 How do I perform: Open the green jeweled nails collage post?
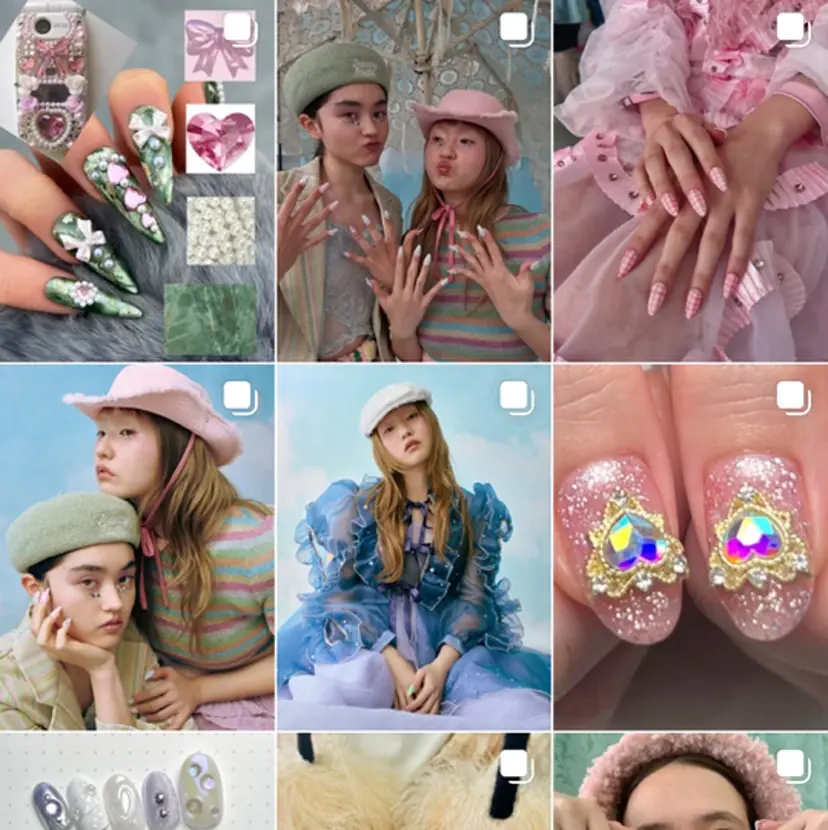[x=137, y=180]
